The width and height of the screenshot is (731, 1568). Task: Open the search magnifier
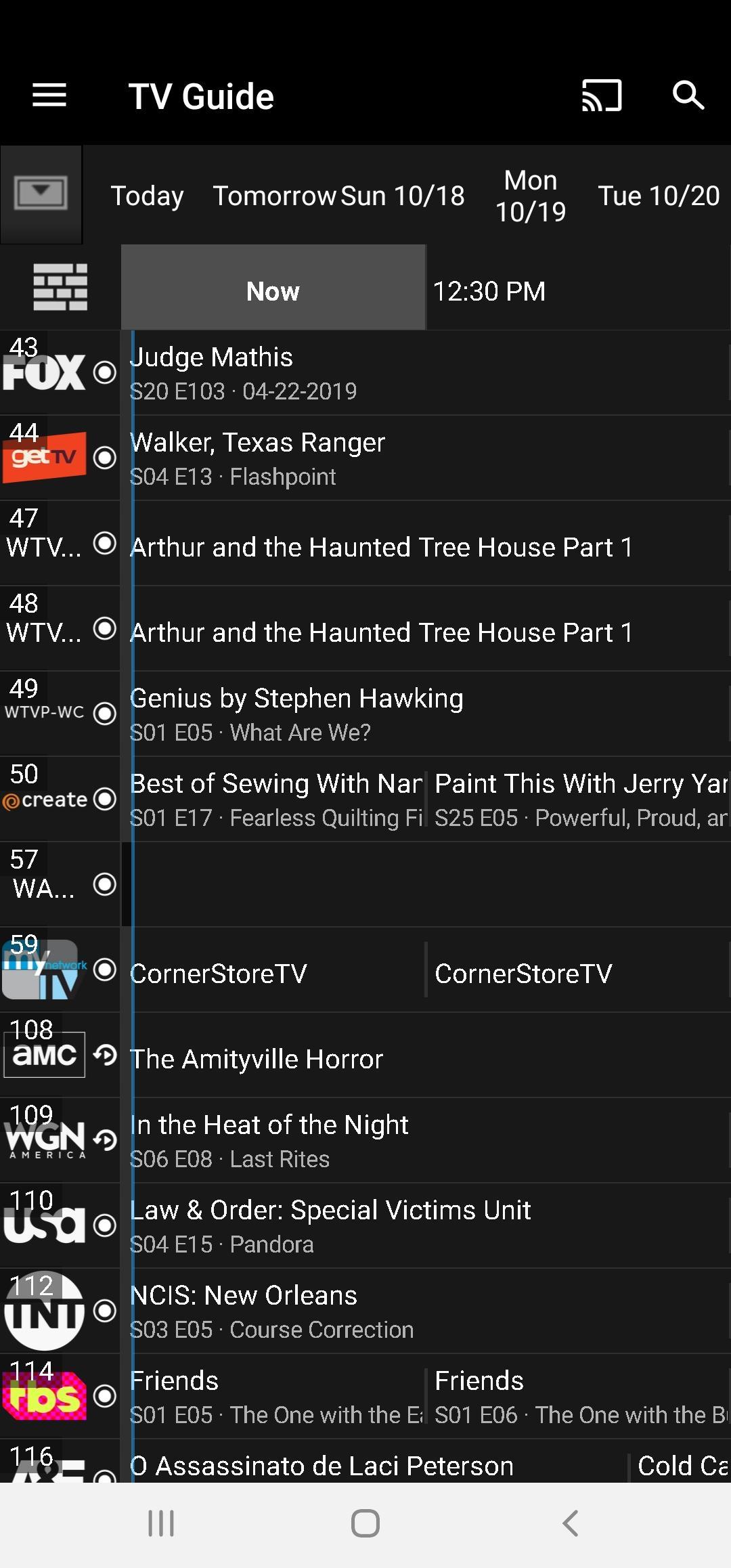688,95
